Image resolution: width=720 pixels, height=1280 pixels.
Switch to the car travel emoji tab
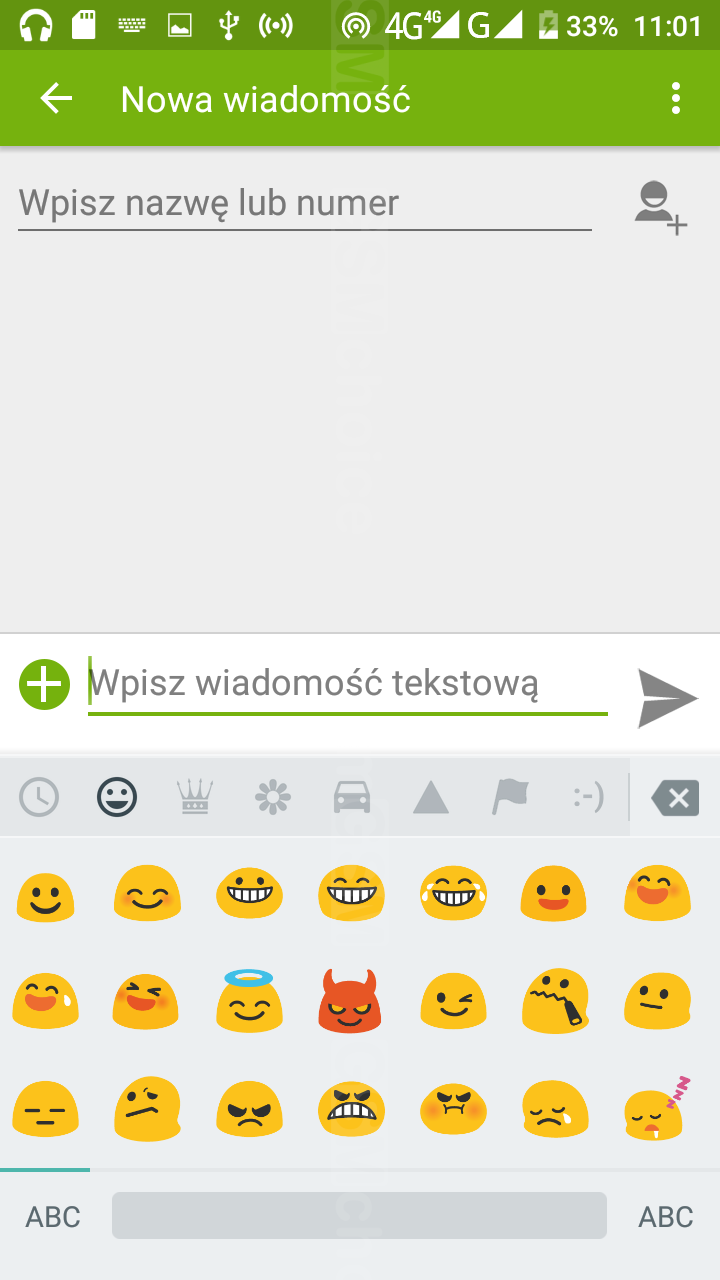351,797
